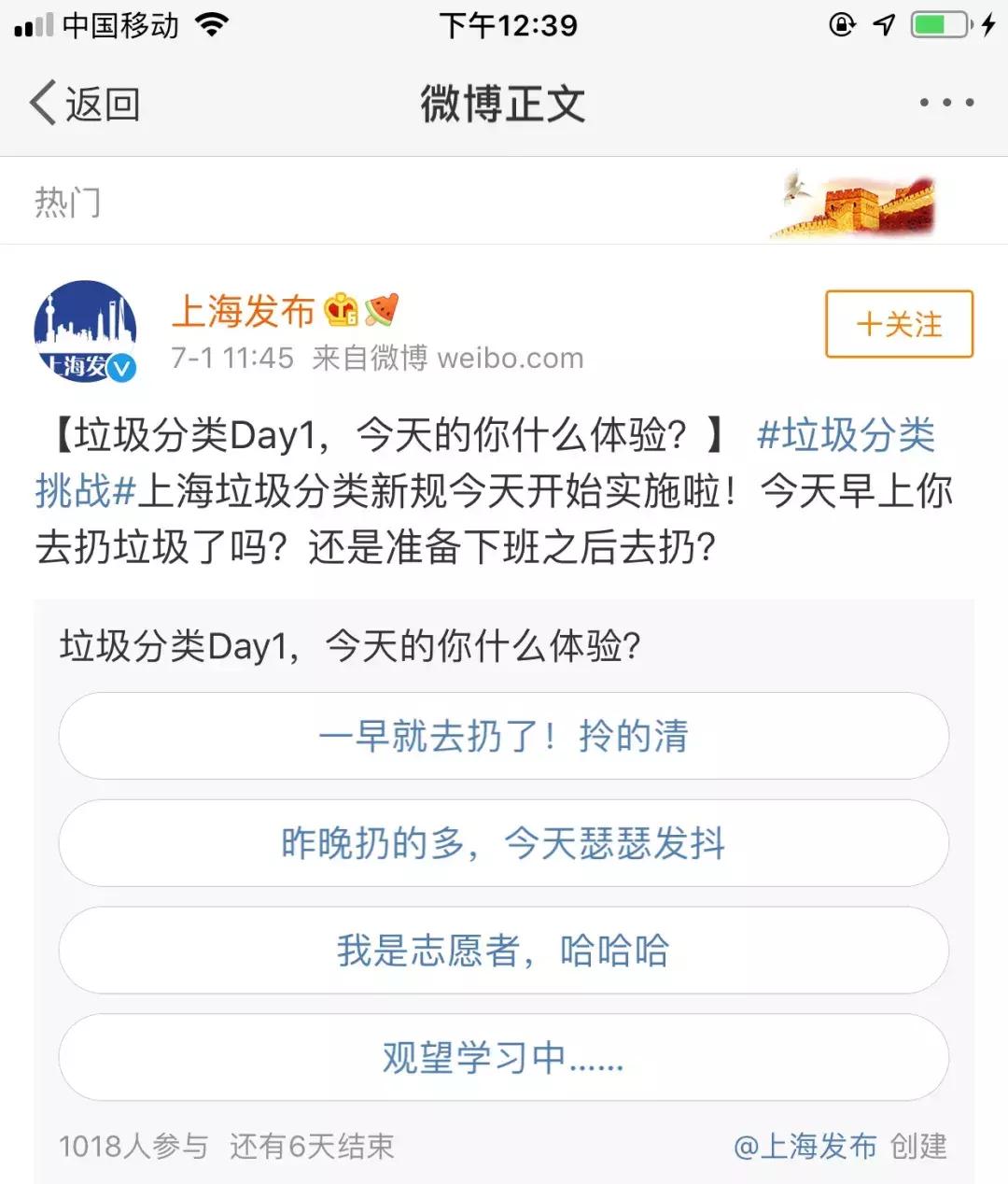The image size is (1008, 1184).
Task: Click the blue V verification badge on avatar
Action: coord(119,368)
